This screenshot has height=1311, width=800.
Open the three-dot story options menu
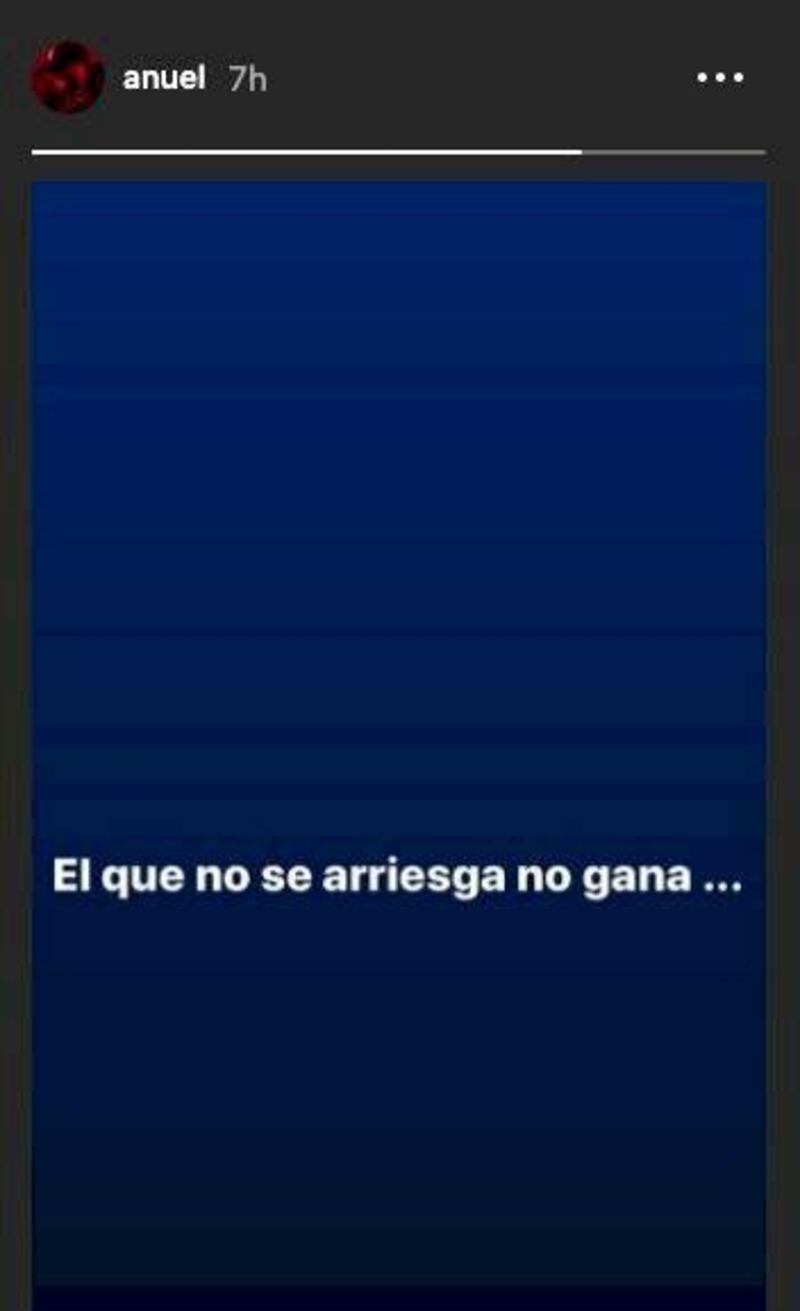coord(720,78)
